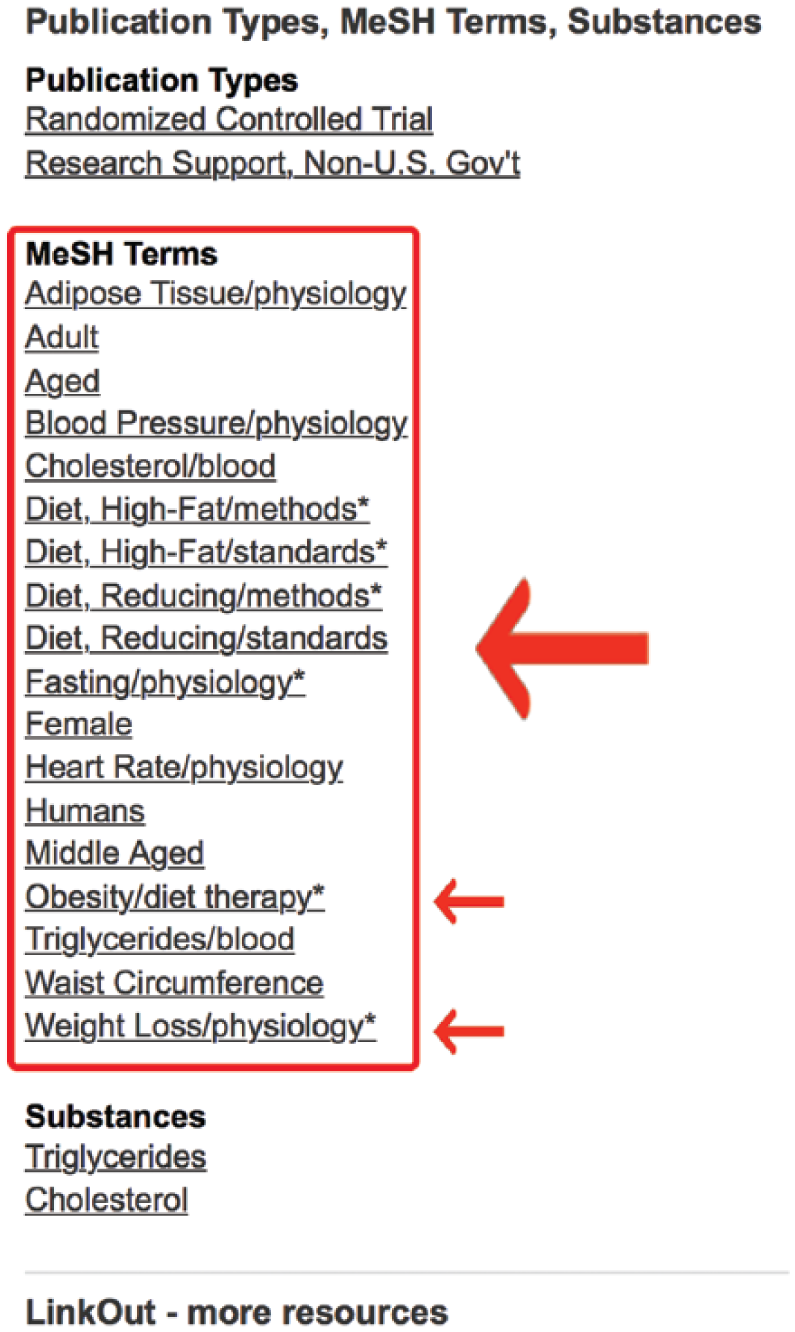The width and height of the screenshot is (795, 1332).
Task: Open Diet, High-Fat/standards link
Action: [207, 552]
